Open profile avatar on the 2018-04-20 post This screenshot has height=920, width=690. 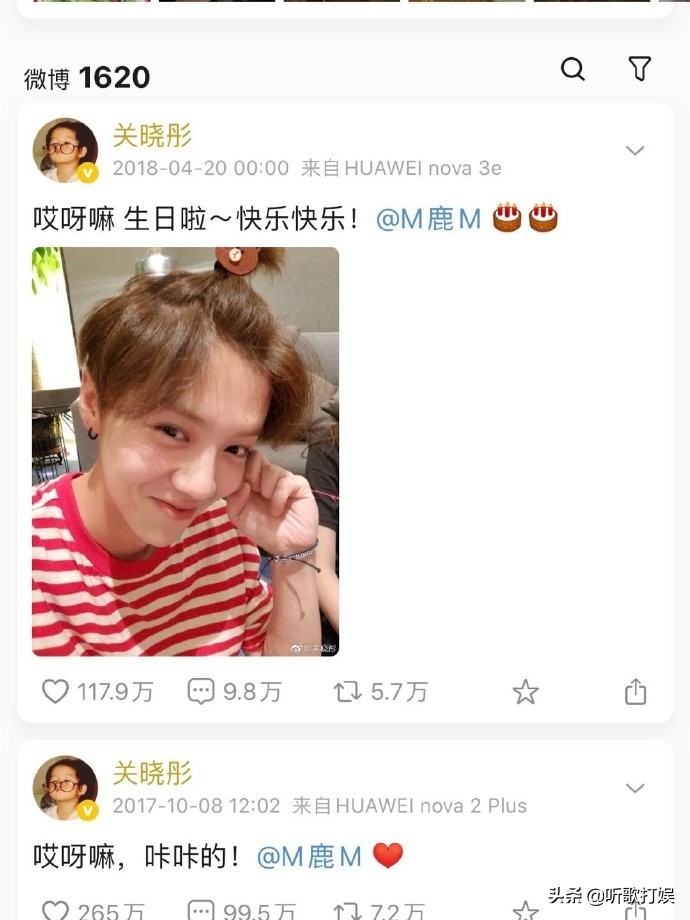coord(65,151)
